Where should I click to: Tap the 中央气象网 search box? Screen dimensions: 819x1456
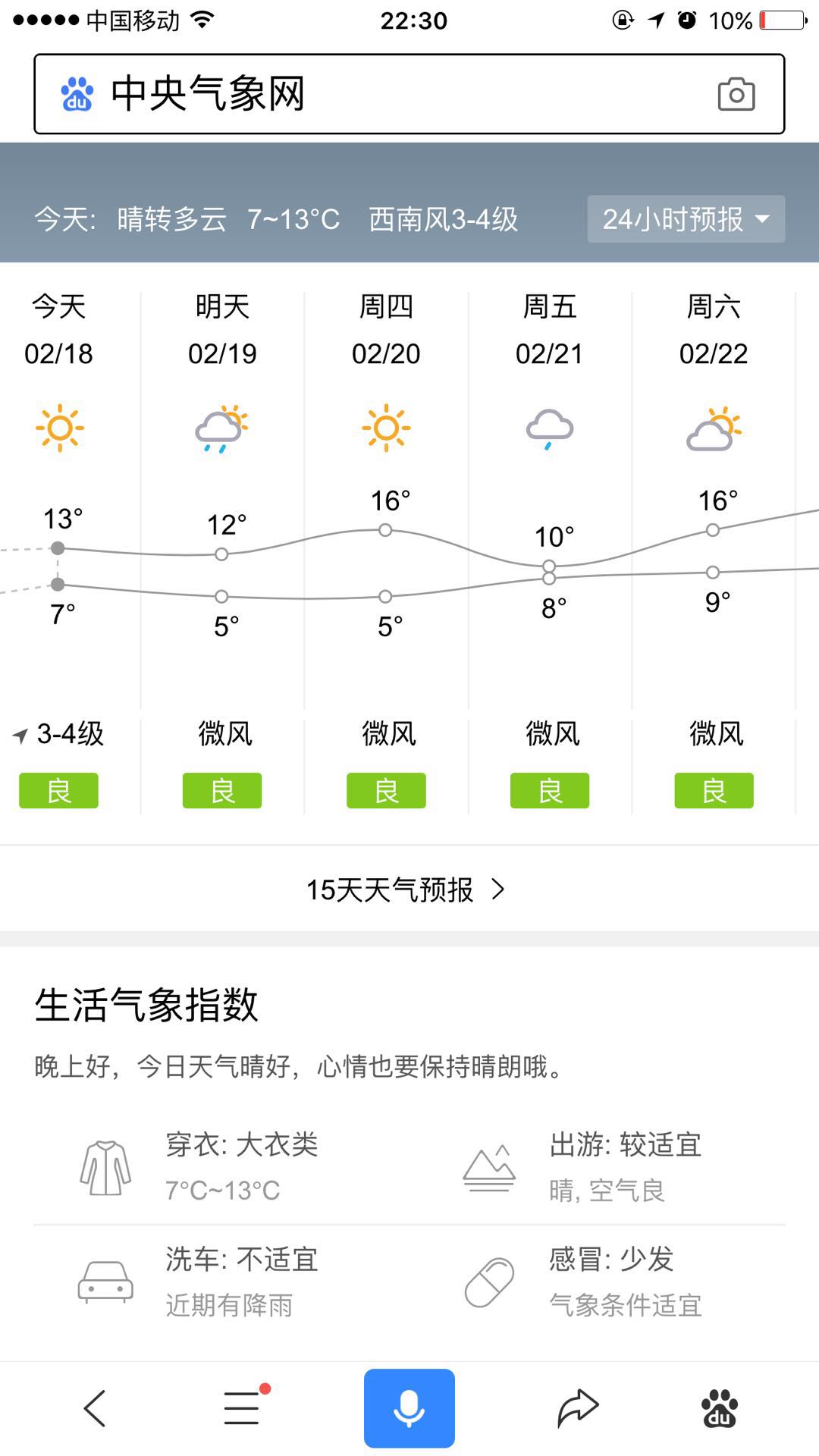[x=379, y=94]
